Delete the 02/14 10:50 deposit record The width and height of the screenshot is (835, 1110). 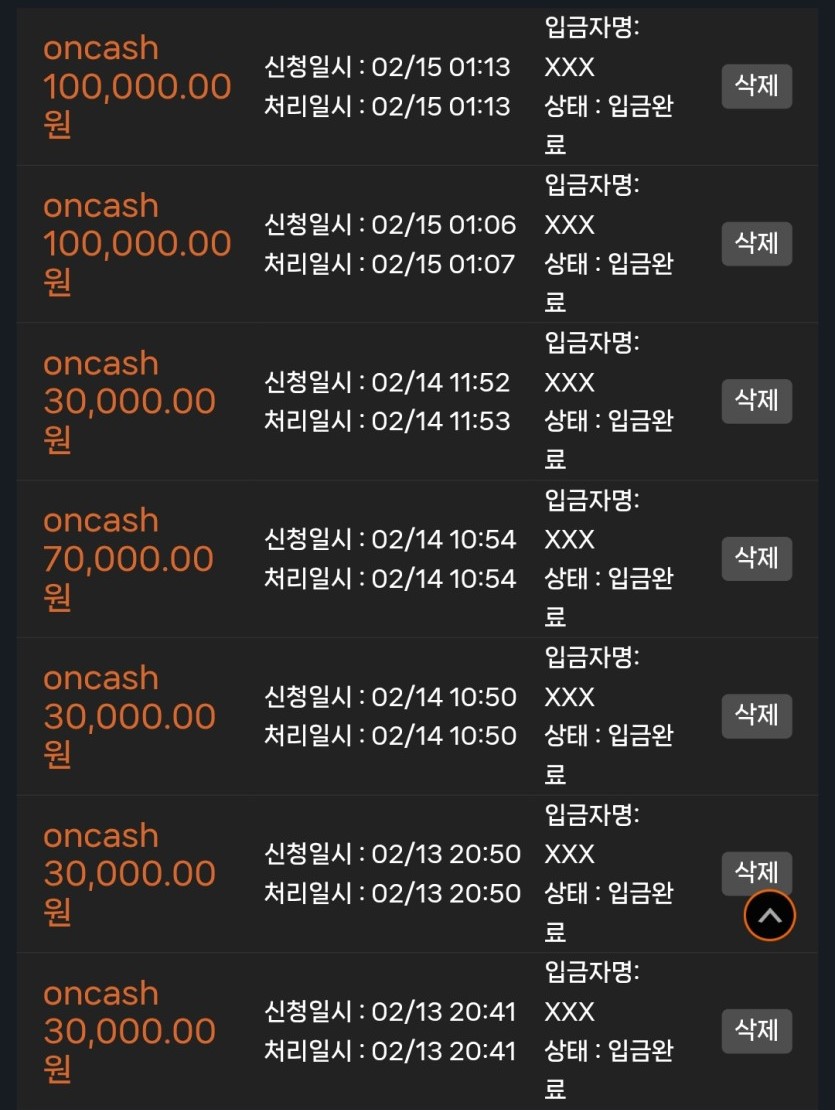point(756,716)
